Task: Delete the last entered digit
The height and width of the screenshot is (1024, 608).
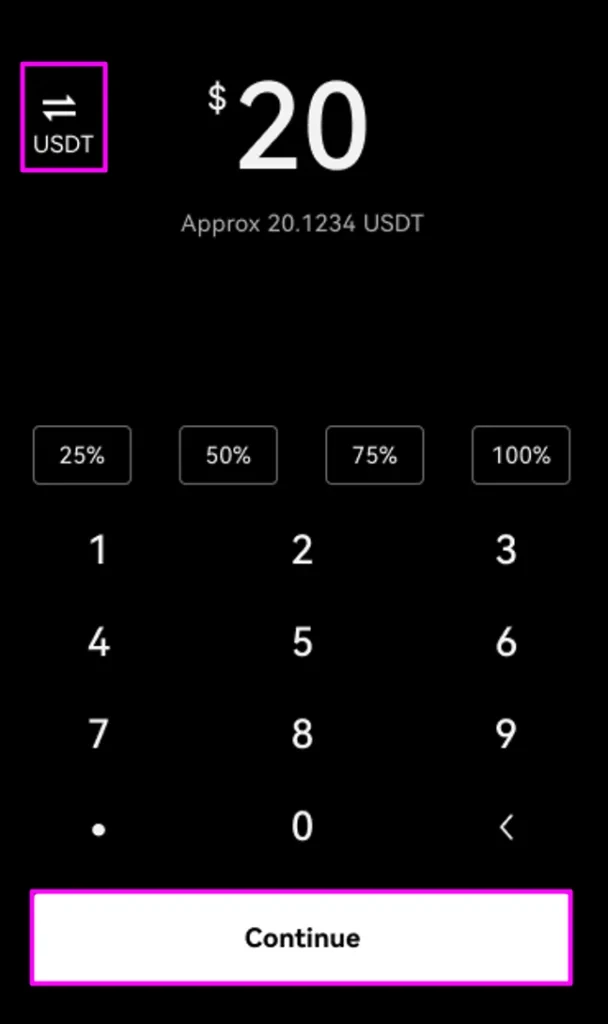Action: point(506,827)
